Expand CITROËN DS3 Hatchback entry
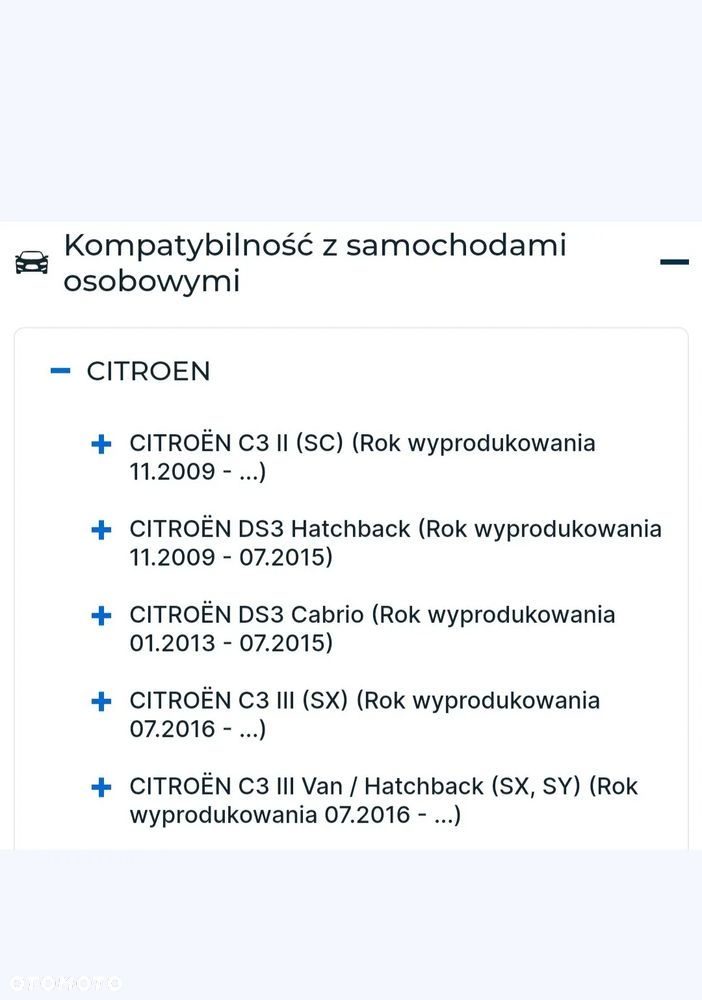 point(101,530)
